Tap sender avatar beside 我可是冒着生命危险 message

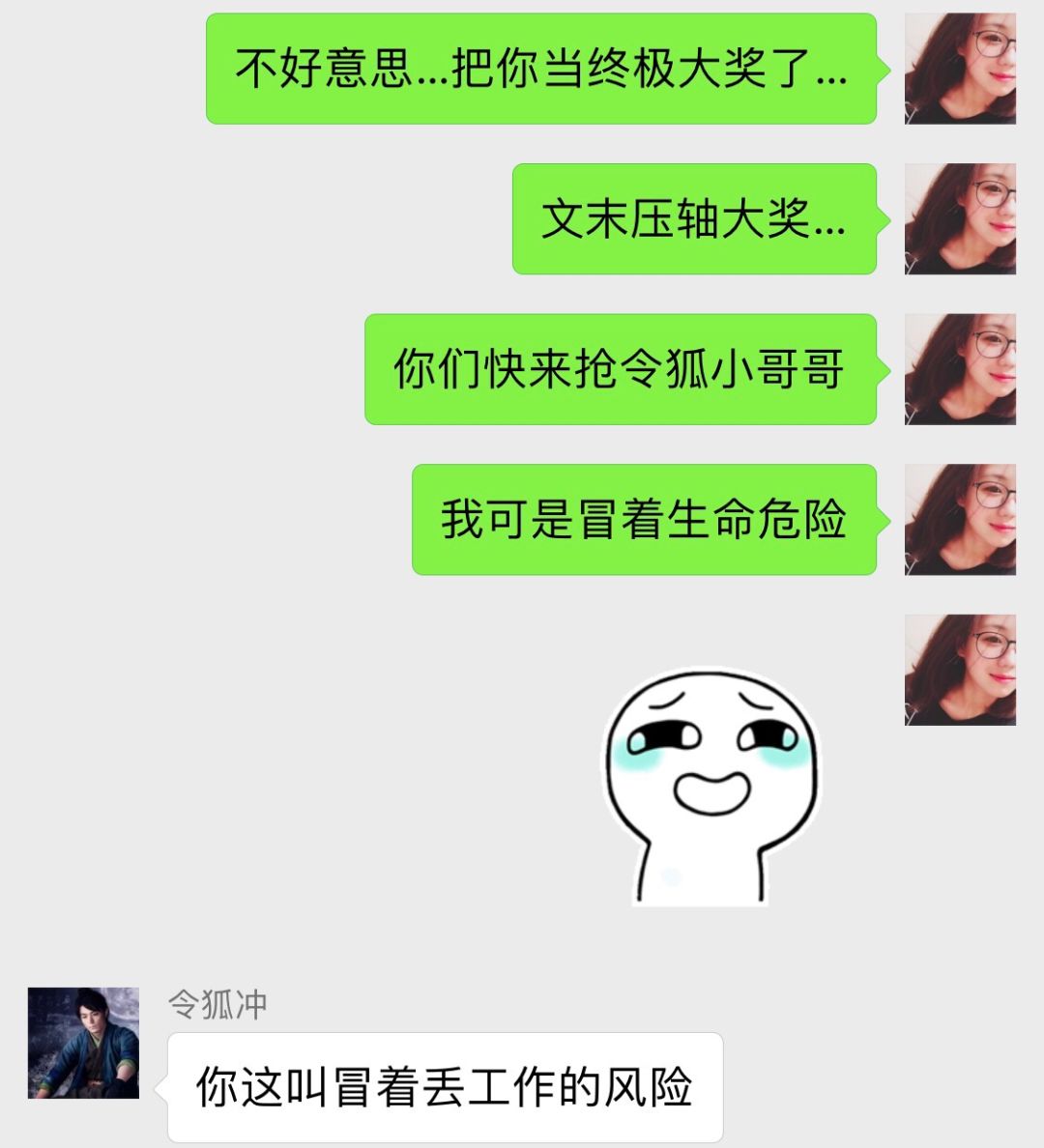(960, 519)
